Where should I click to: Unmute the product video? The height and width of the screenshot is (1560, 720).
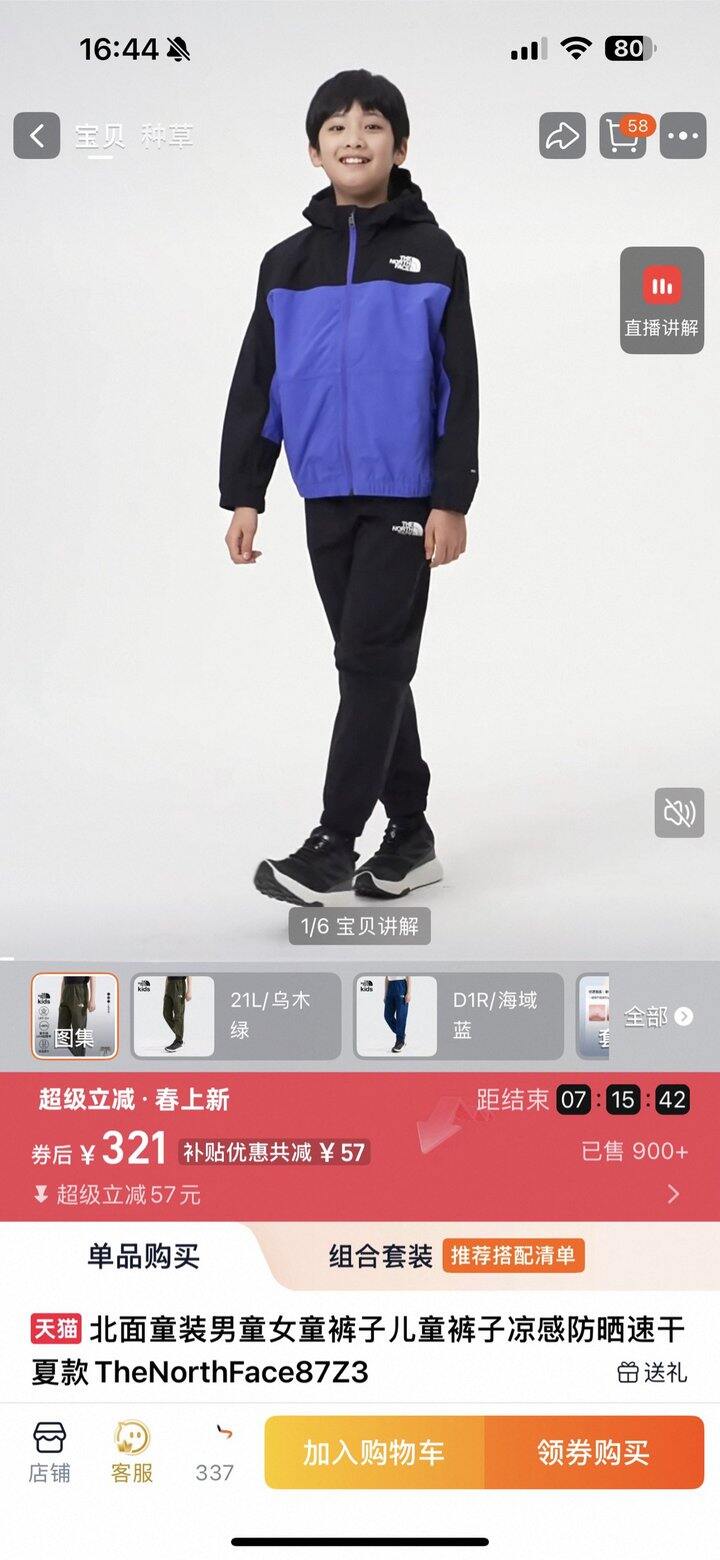point(679,813)
